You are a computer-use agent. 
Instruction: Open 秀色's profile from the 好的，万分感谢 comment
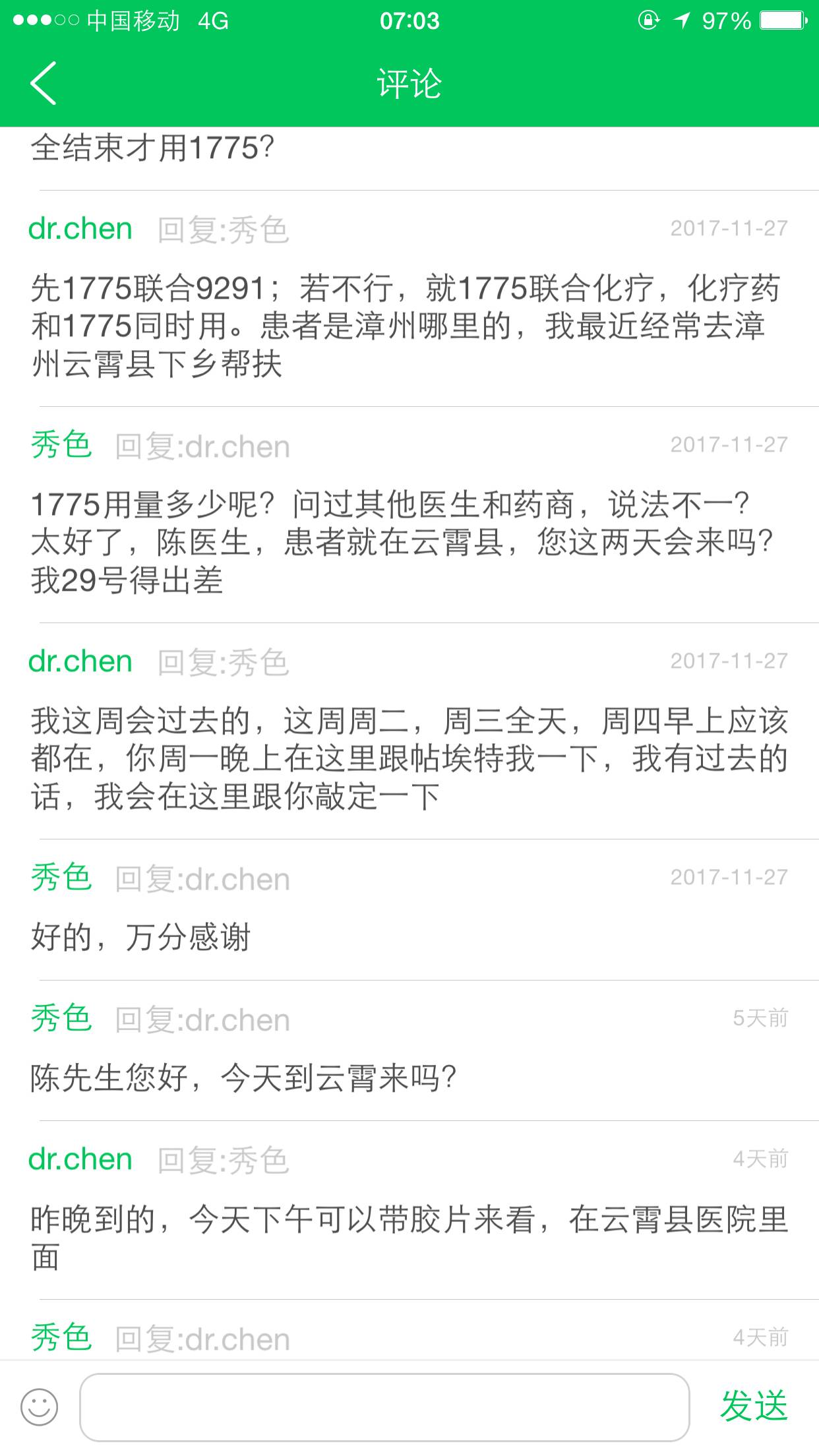click(61, 878)
